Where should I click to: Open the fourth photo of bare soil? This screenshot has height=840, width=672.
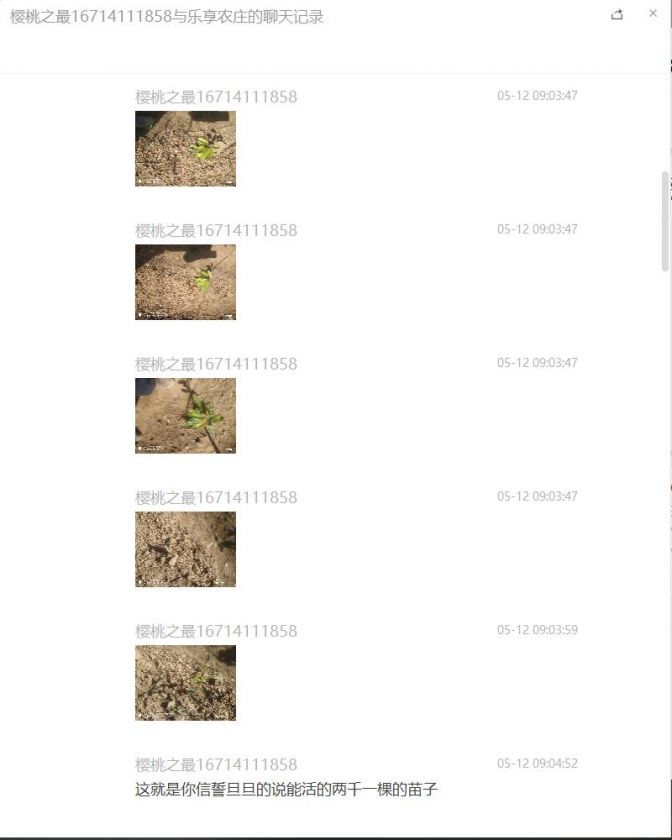[185, 549]
